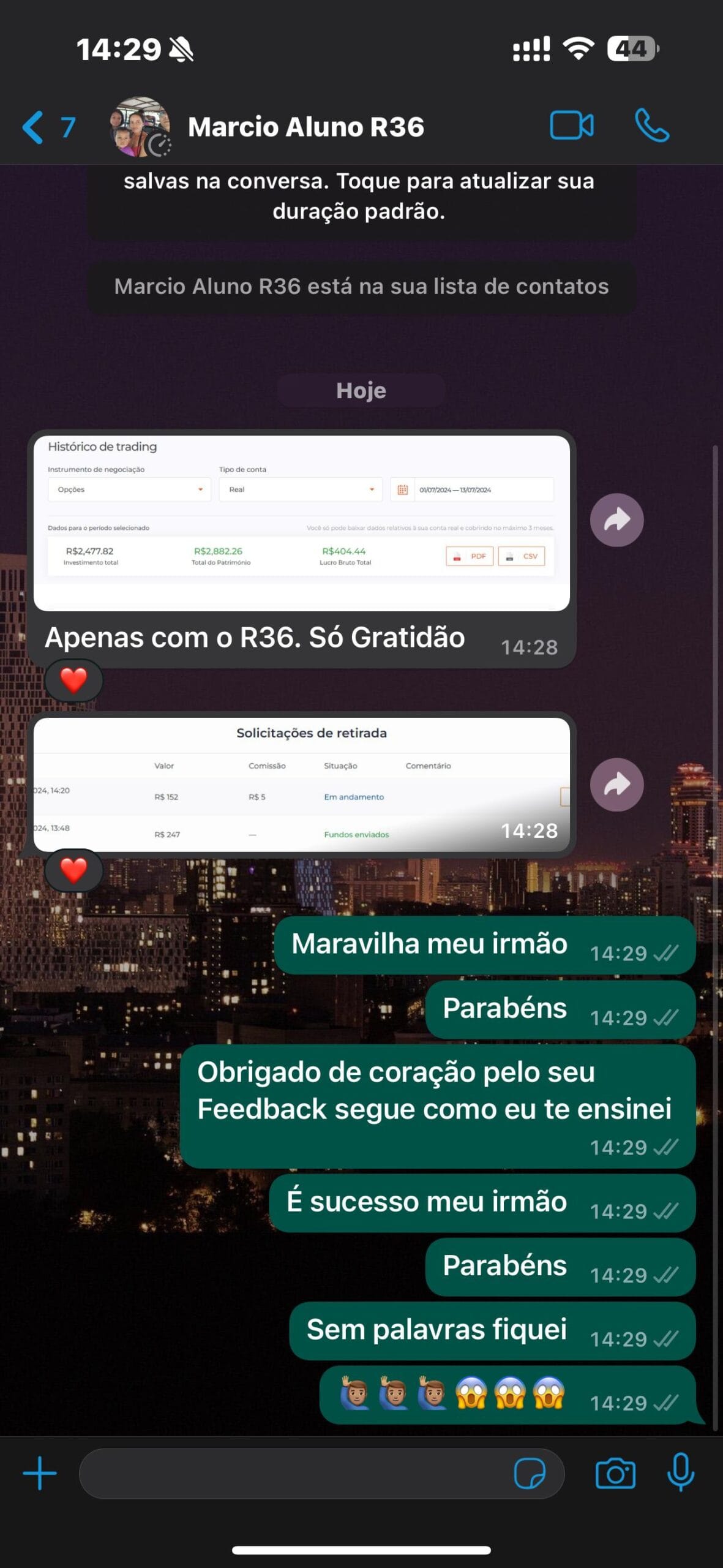
Task: Open the camera to take a photo
Action: (615, 1473)
